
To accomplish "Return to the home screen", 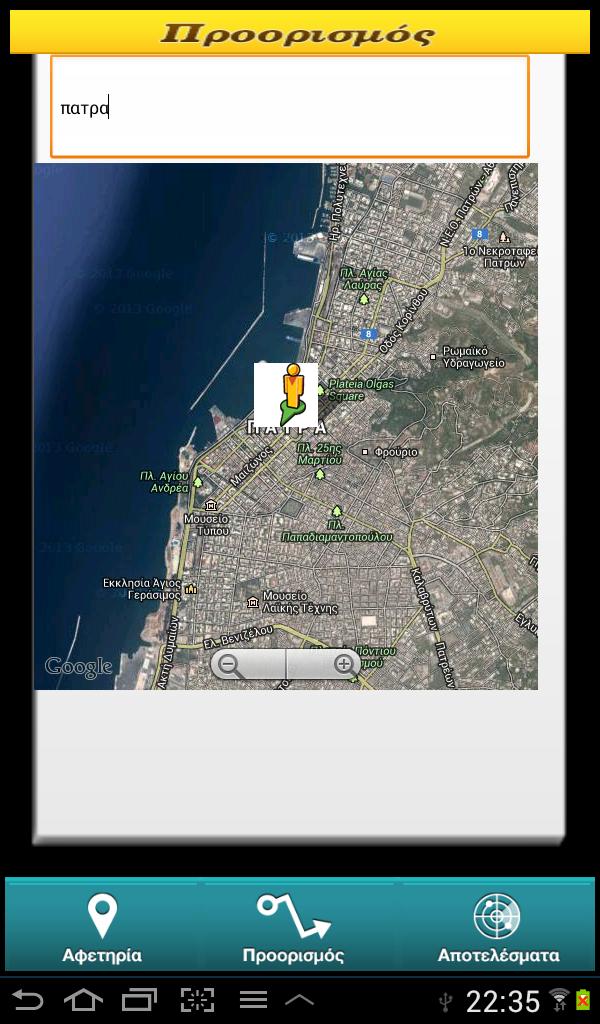I will click(x=84, y=999).
